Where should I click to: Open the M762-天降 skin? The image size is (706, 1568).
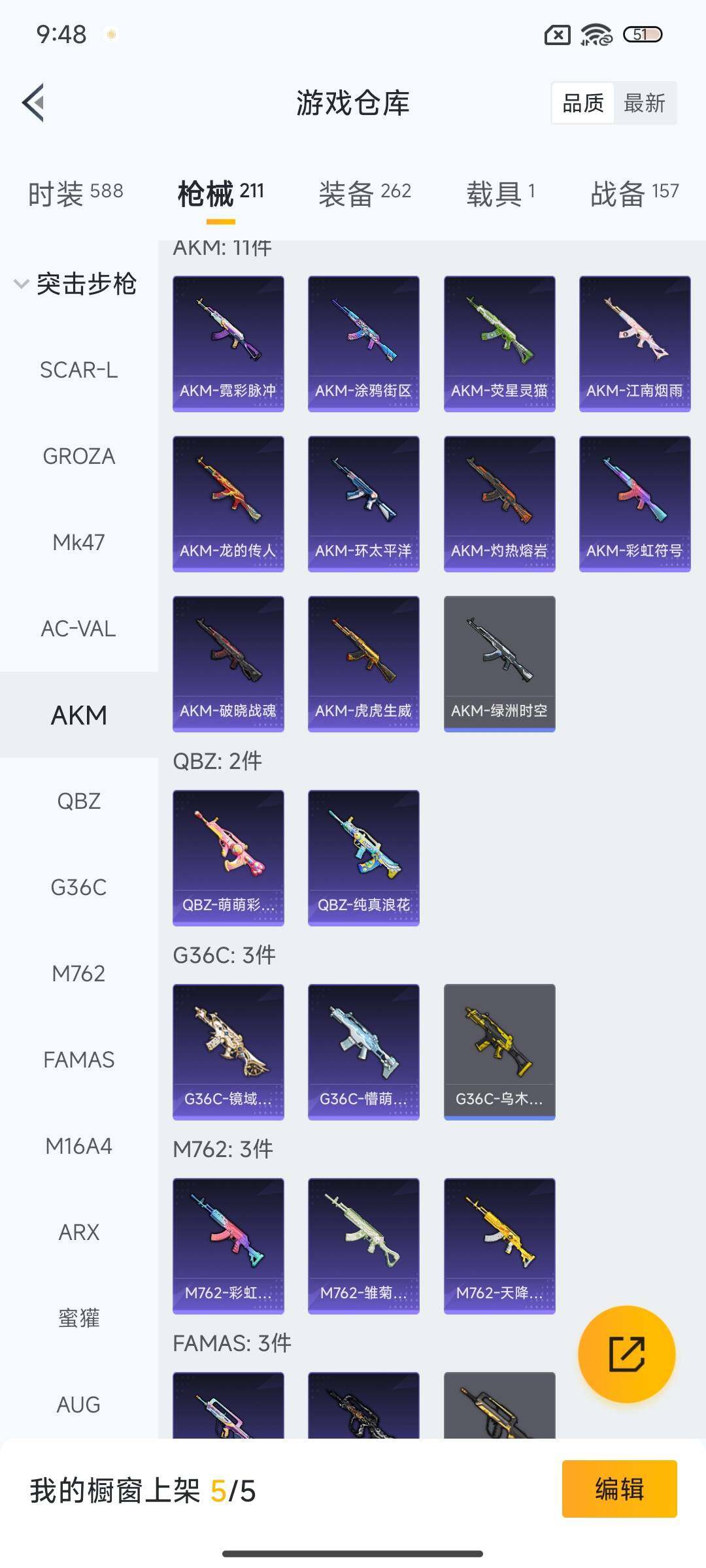point(499,1246)
